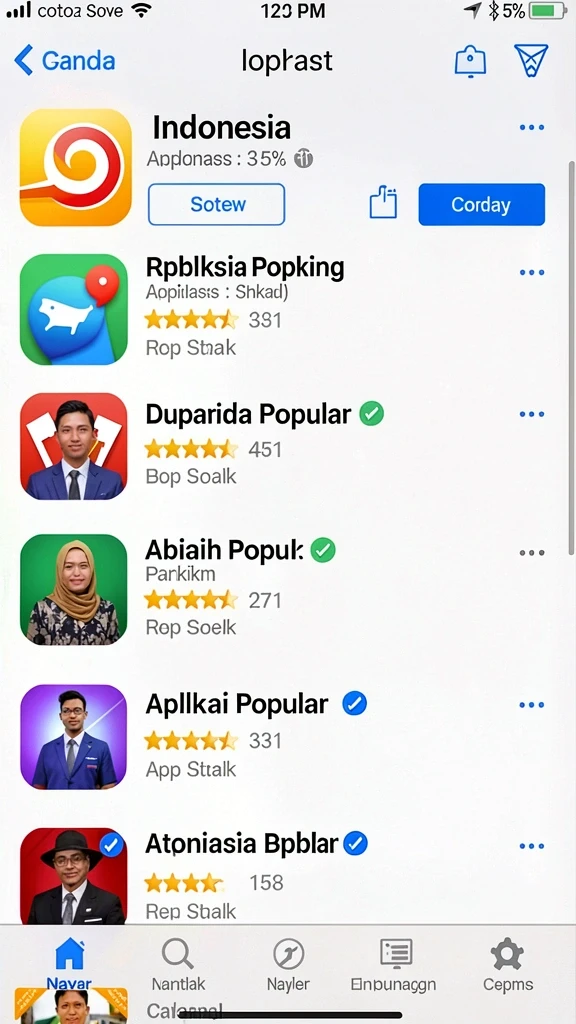Open more options for Rpblksia Popking
This screenshot has width=576, height=1024.
click(532, 272)
